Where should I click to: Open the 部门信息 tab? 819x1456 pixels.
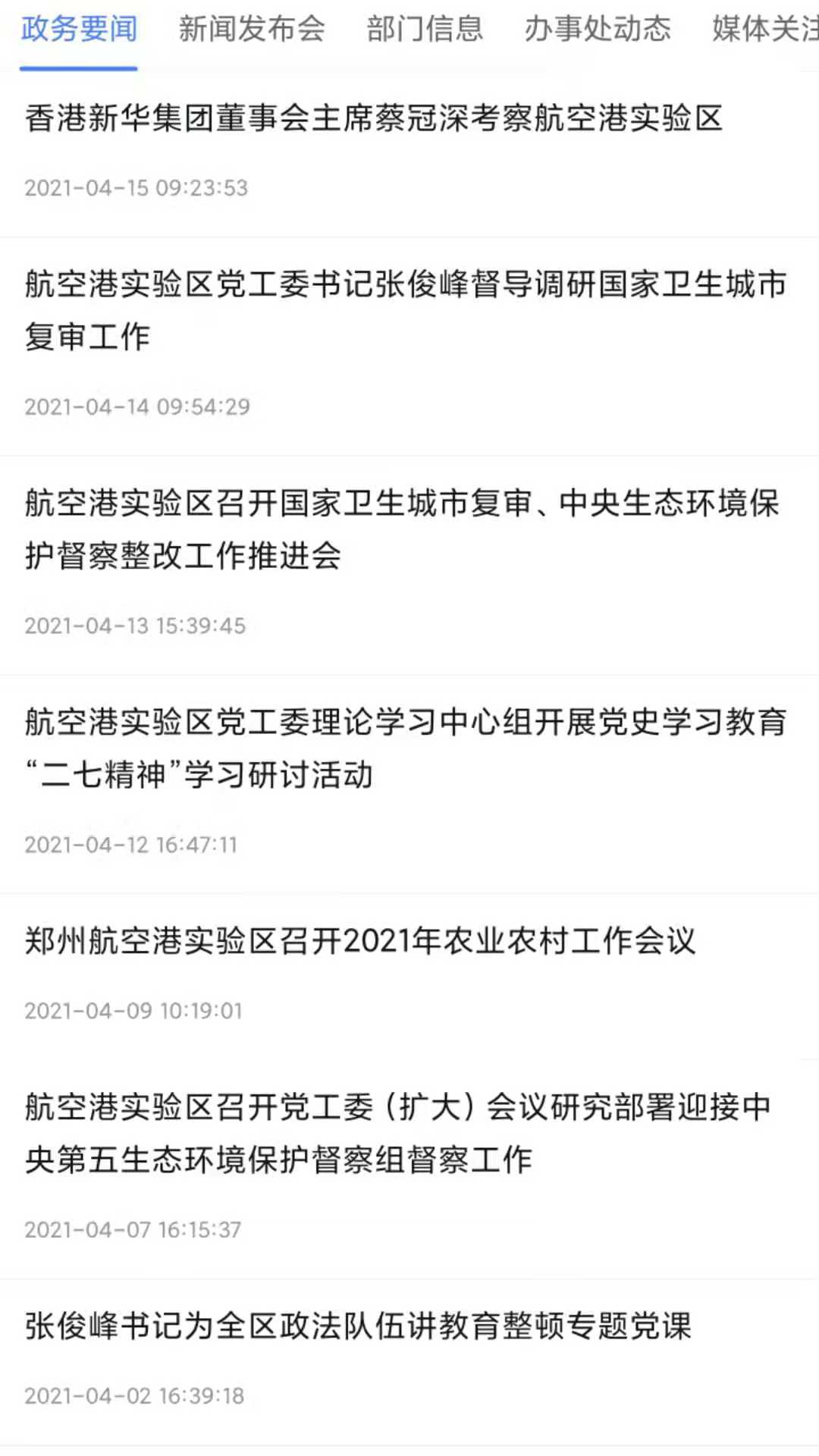tap(425, 30)
